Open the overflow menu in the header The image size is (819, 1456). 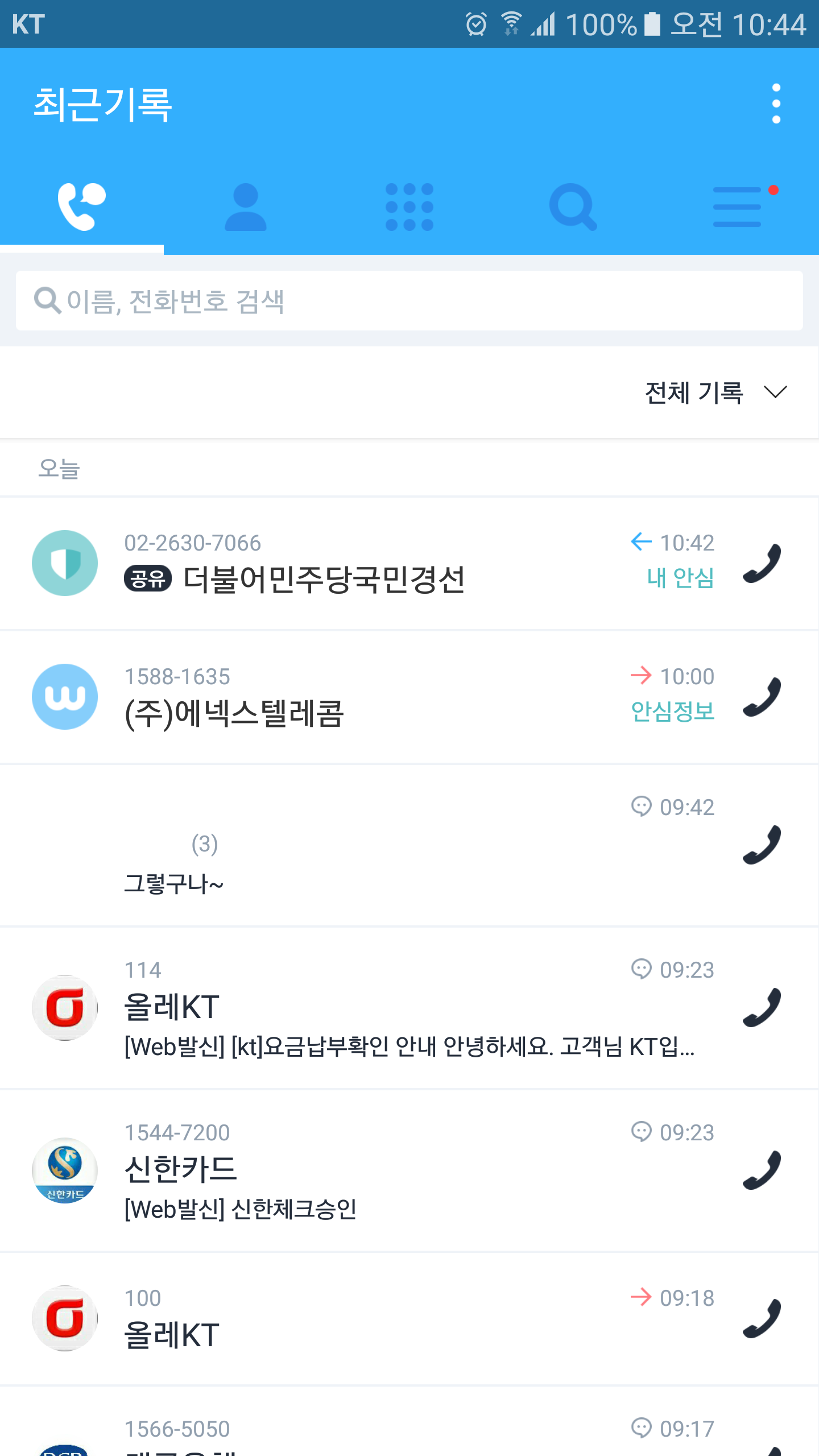[776, 104]
